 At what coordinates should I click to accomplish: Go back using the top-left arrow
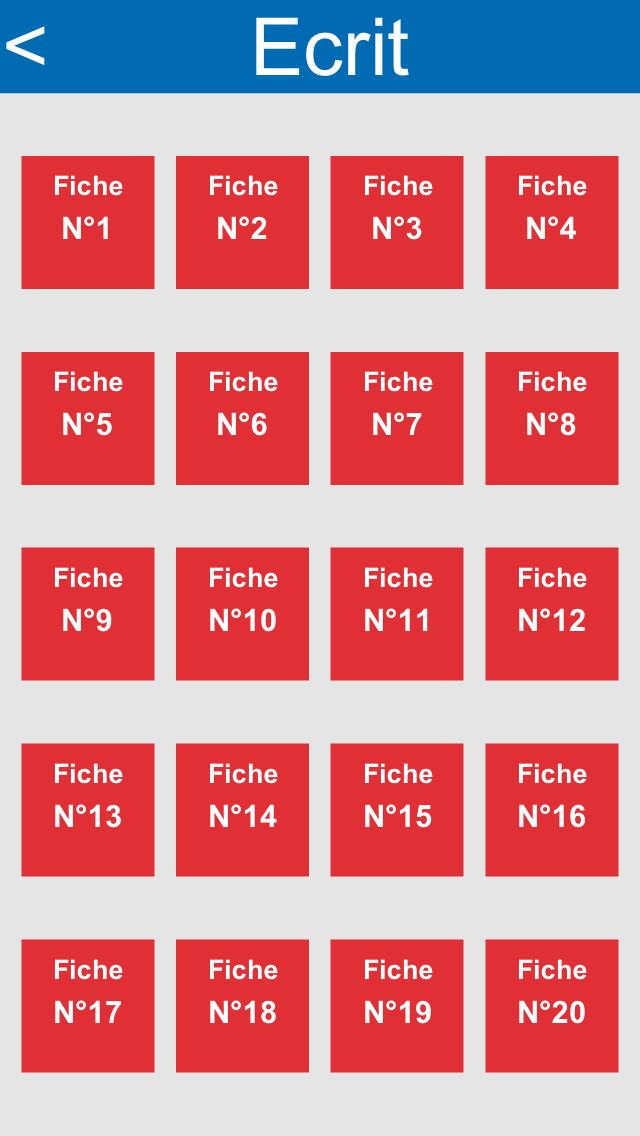26,46
